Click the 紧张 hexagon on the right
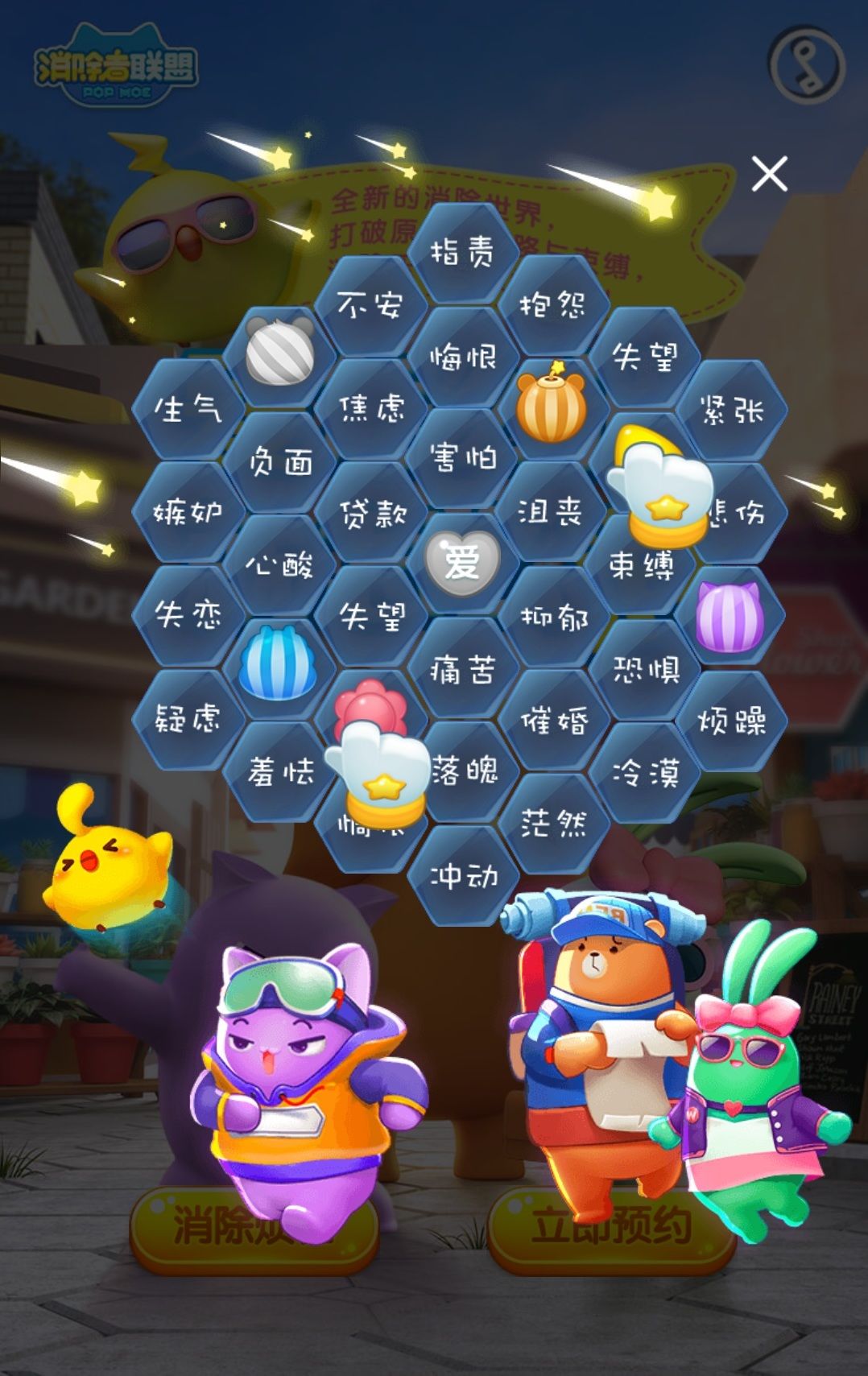 click(x=733, y=407)
